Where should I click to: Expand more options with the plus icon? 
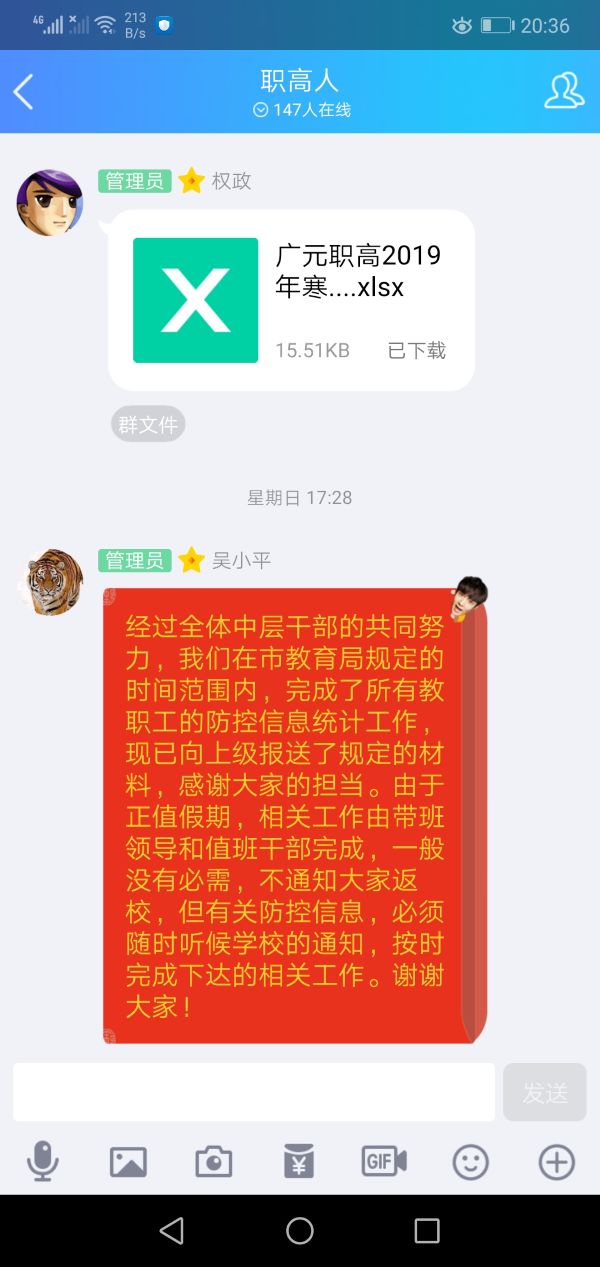557,1161
